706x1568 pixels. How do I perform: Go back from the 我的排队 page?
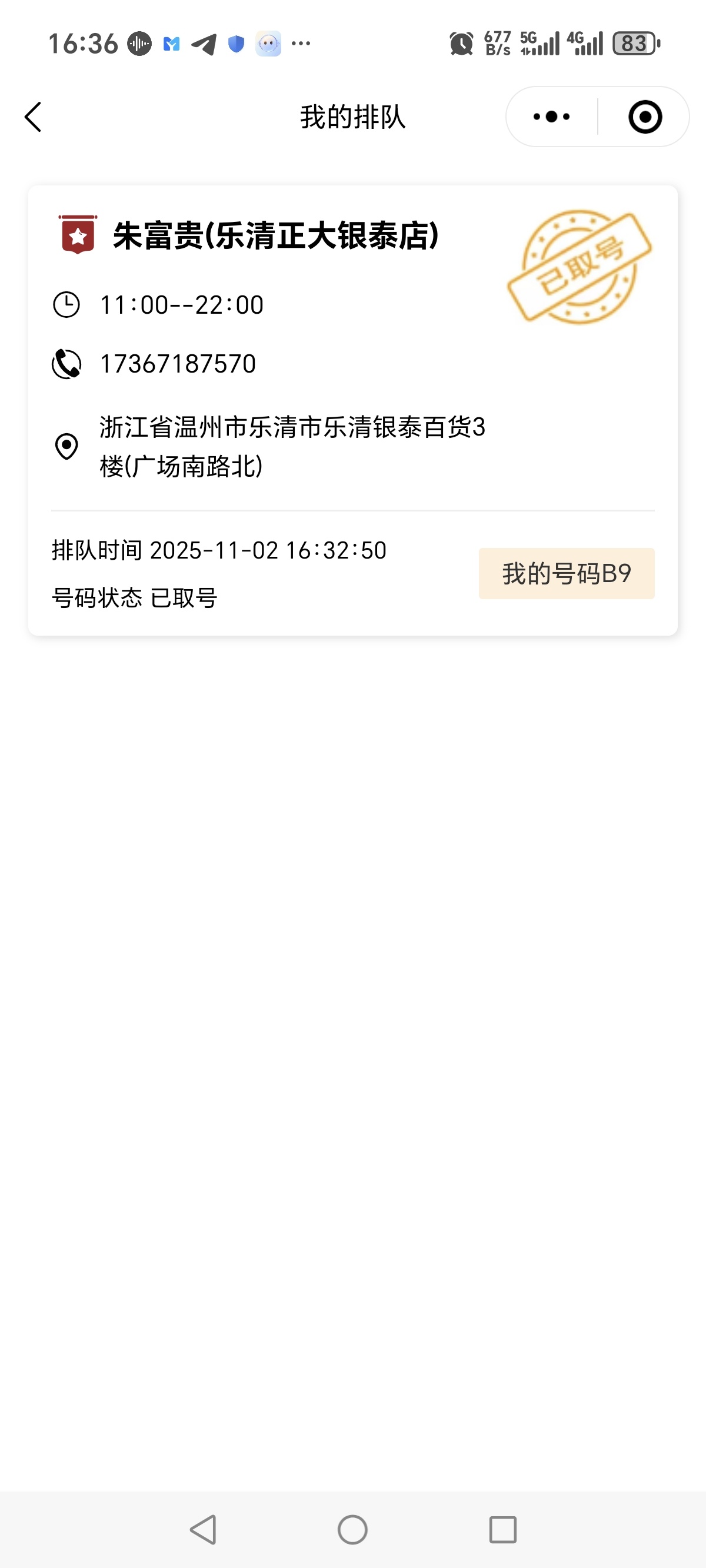pos(34,117)
